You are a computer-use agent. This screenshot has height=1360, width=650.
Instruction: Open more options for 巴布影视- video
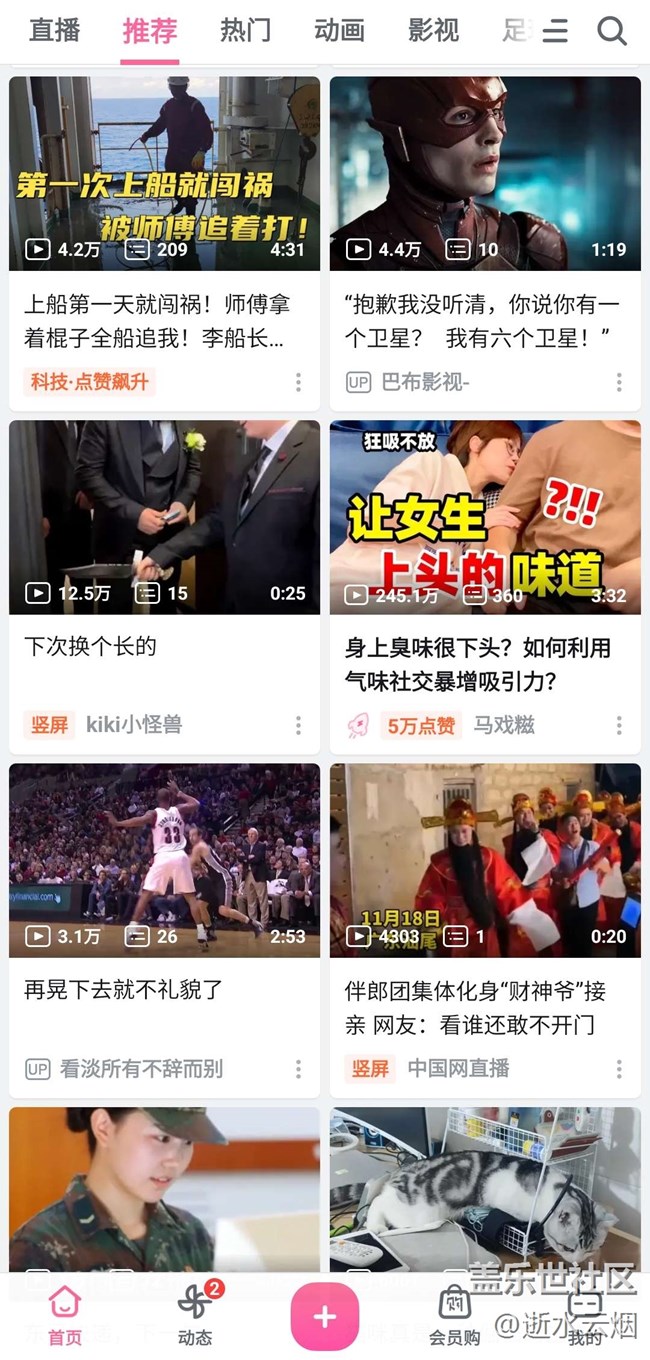point(619,382)
